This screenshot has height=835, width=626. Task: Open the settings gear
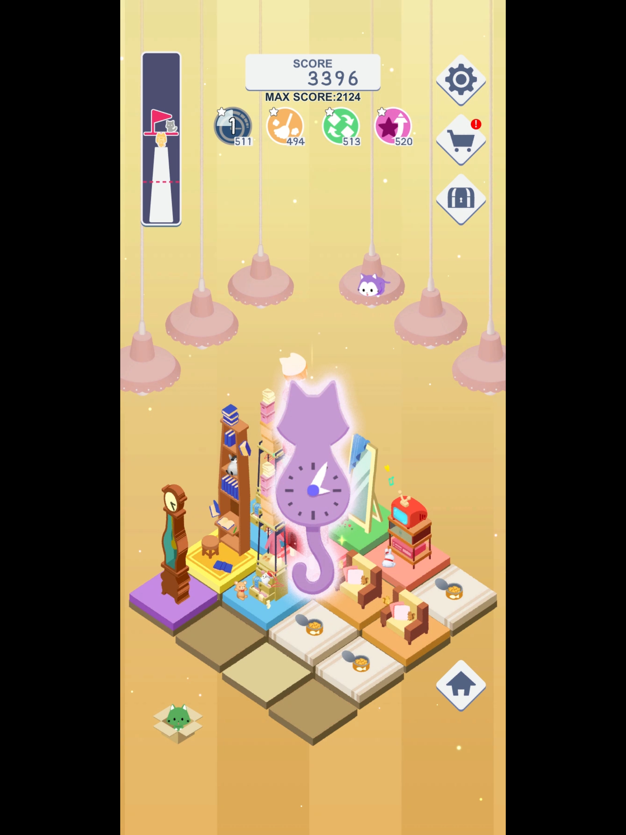click(x=460, y=80)
